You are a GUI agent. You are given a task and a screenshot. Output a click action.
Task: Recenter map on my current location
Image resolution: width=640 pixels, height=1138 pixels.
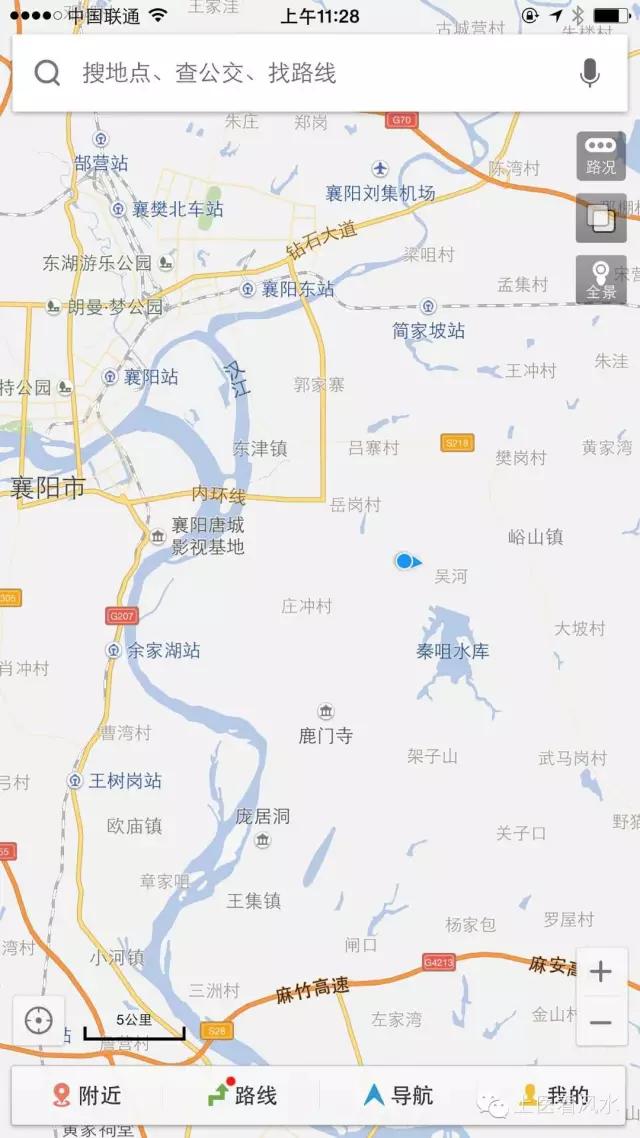(x=39, y=1021)
